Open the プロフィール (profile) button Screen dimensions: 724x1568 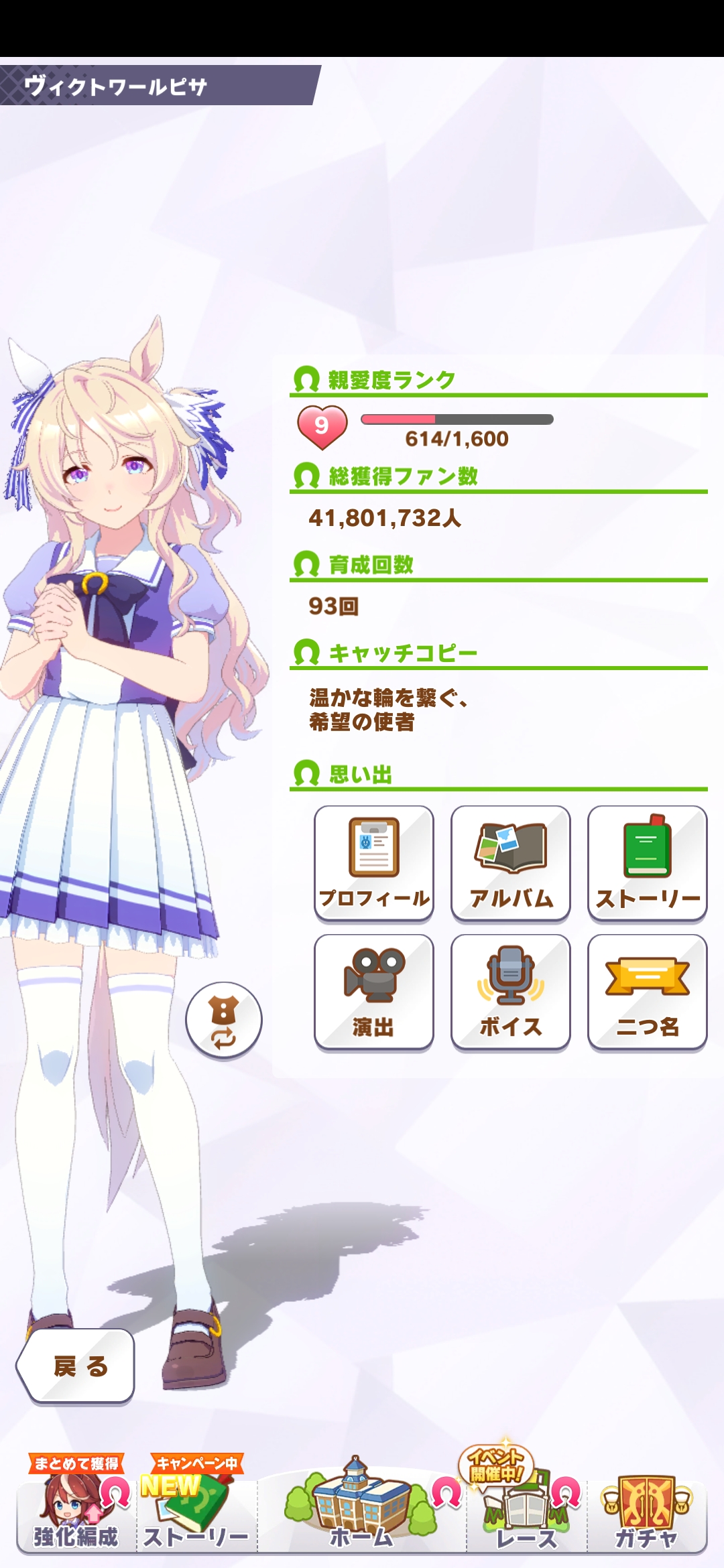coord(374,863)
